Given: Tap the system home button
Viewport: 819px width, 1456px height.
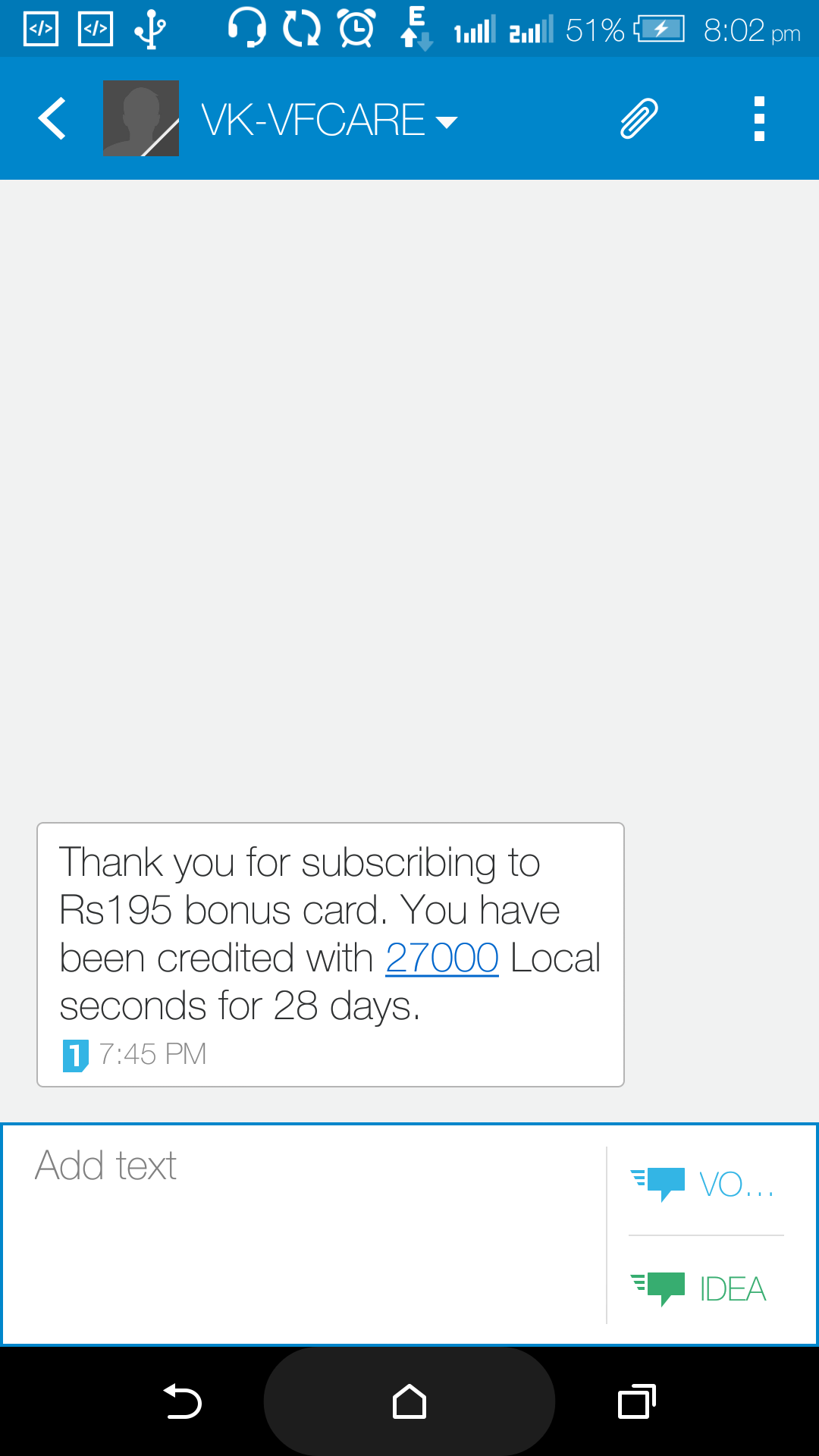Looking at the screenshot, I should (409, 1402).
